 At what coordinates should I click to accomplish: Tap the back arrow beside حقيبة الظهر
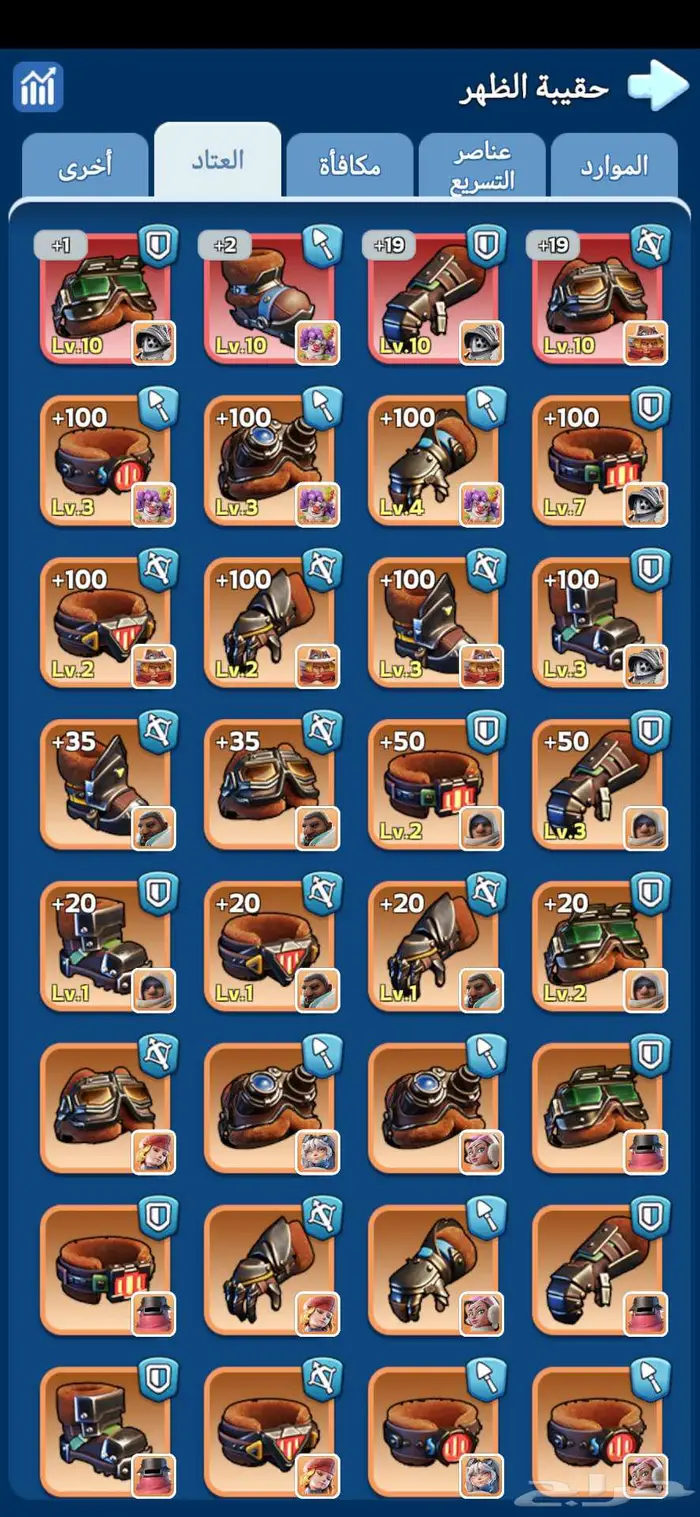658,85
